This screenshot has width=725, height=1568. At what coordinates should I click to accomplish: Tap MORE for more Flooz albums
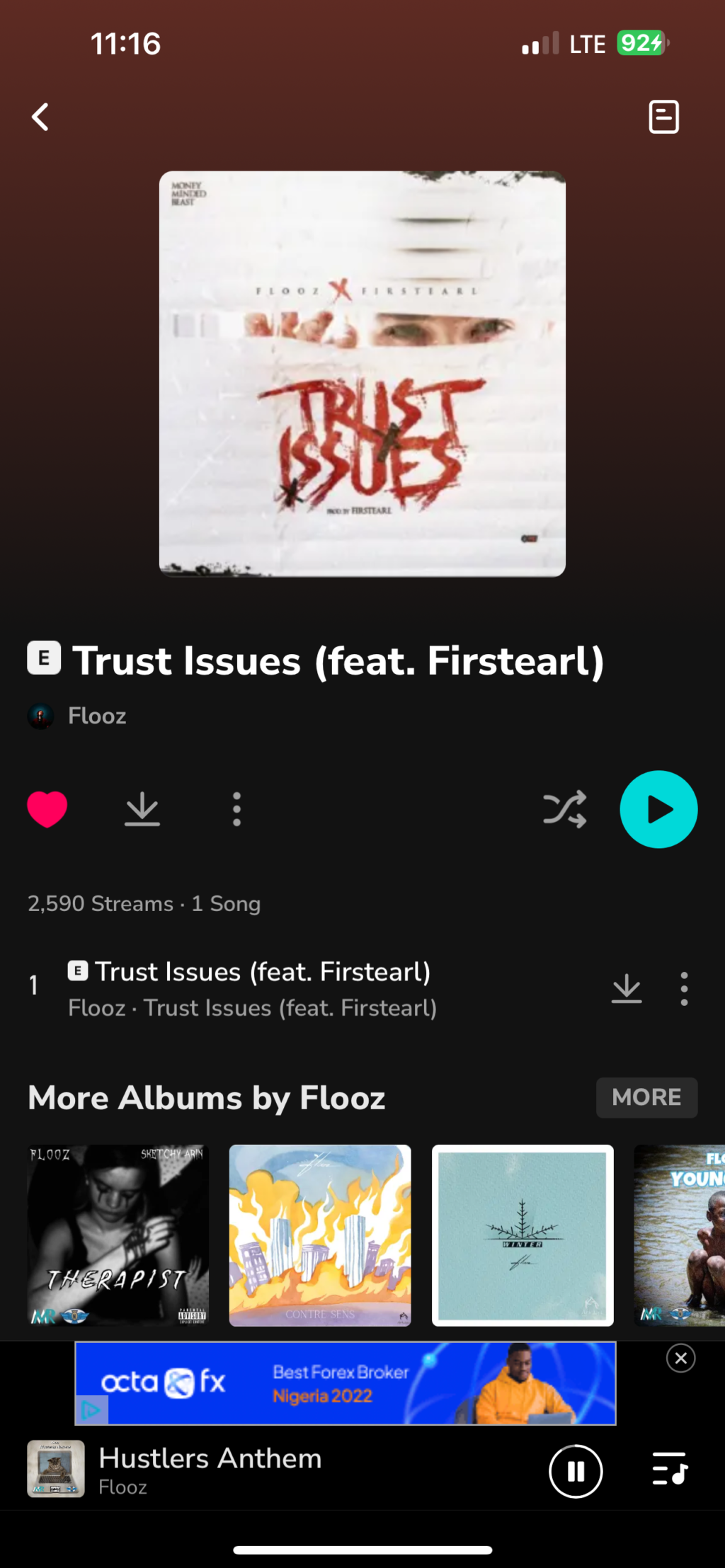click(646, 1097)
